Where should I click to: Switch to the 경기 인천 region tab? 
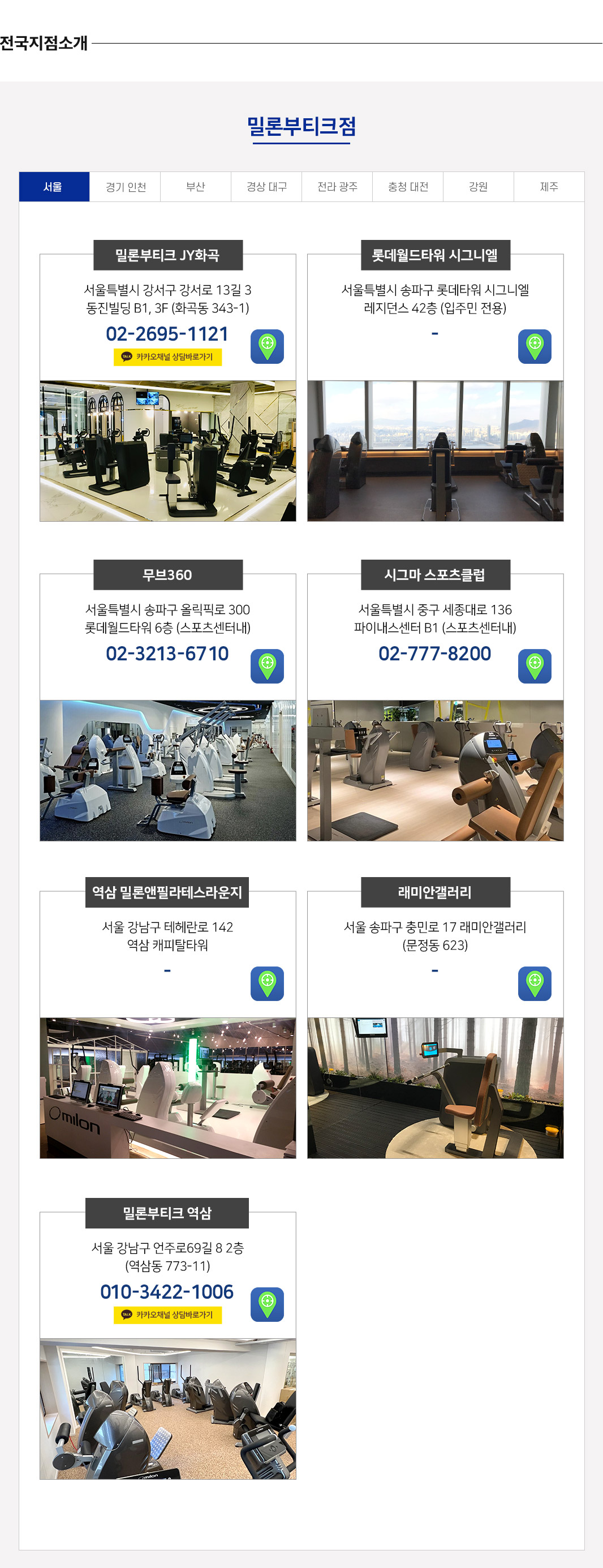tap(126, 187)
